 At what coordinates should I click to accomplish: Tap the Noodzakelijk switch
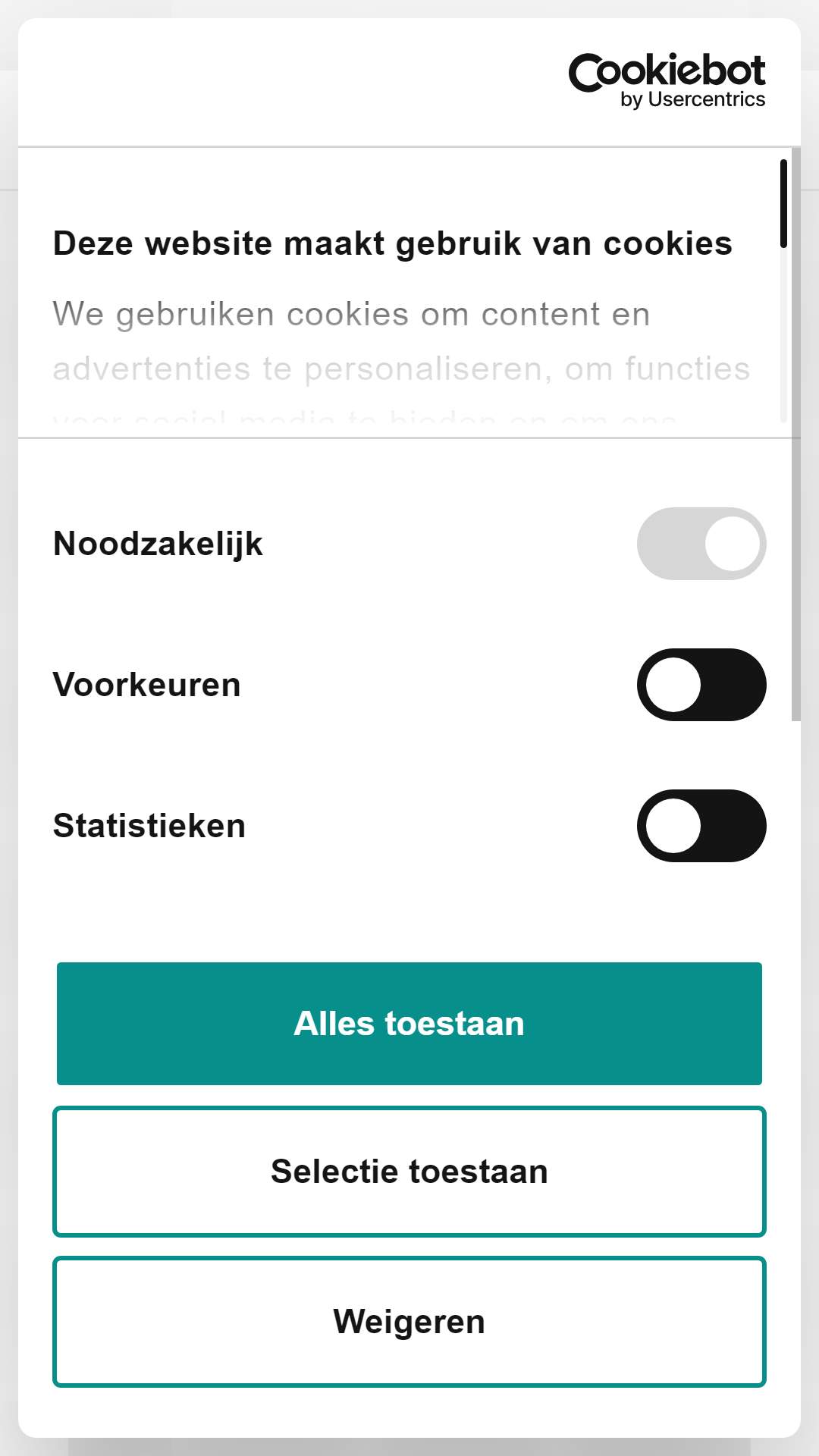(701, 544)
